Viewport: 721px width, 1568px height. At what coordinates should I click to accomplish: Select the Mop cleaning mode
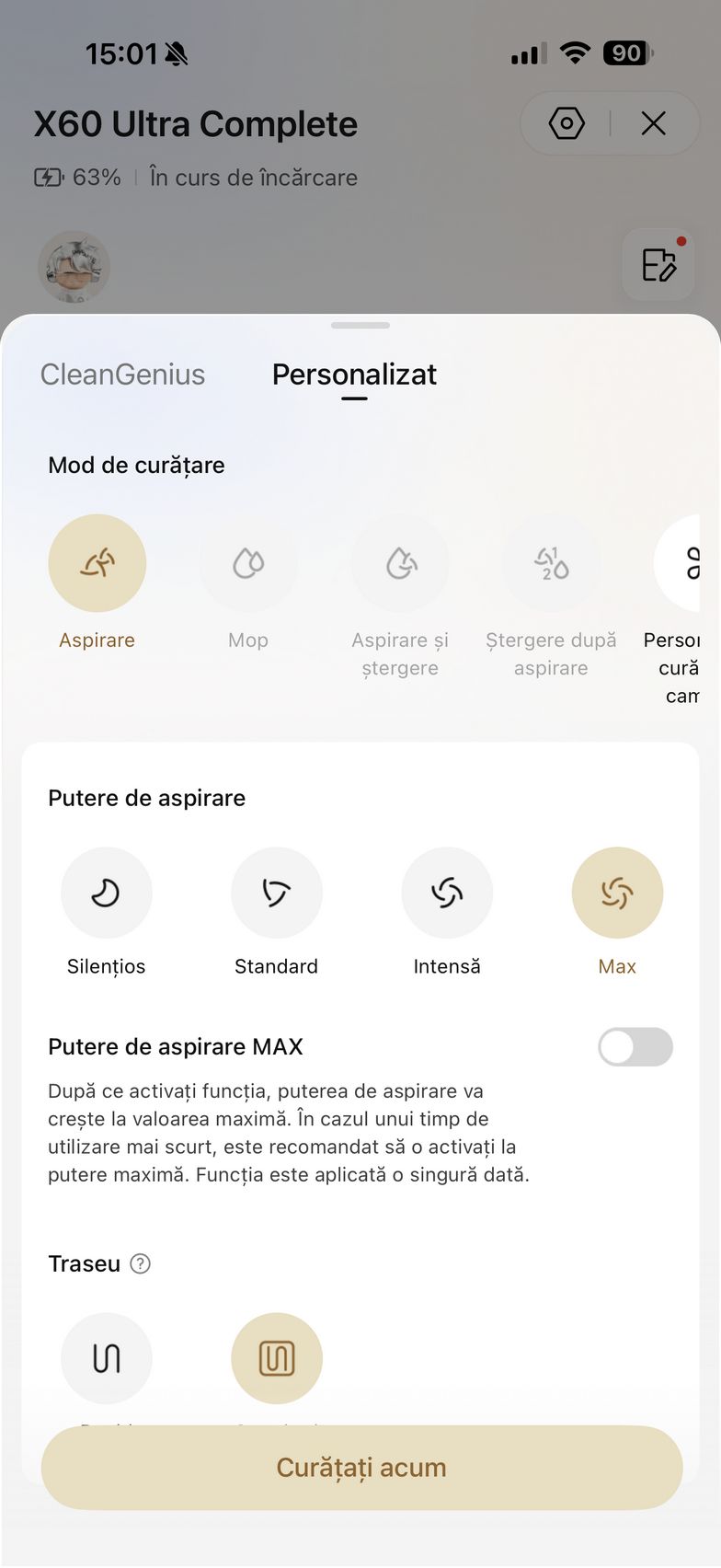[x=248, y=563]
